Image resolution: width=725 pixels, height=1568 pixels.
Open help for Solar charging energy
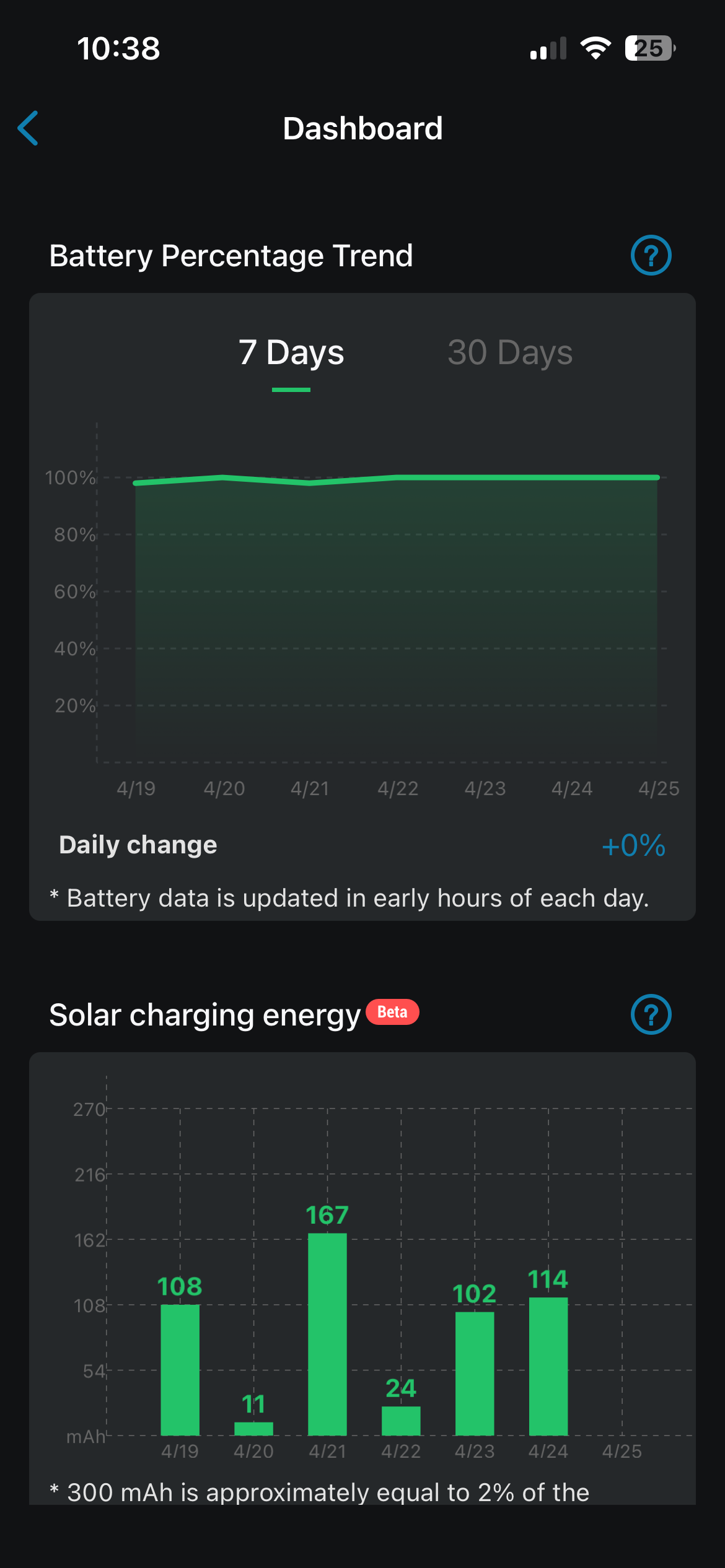point(651,1014)
